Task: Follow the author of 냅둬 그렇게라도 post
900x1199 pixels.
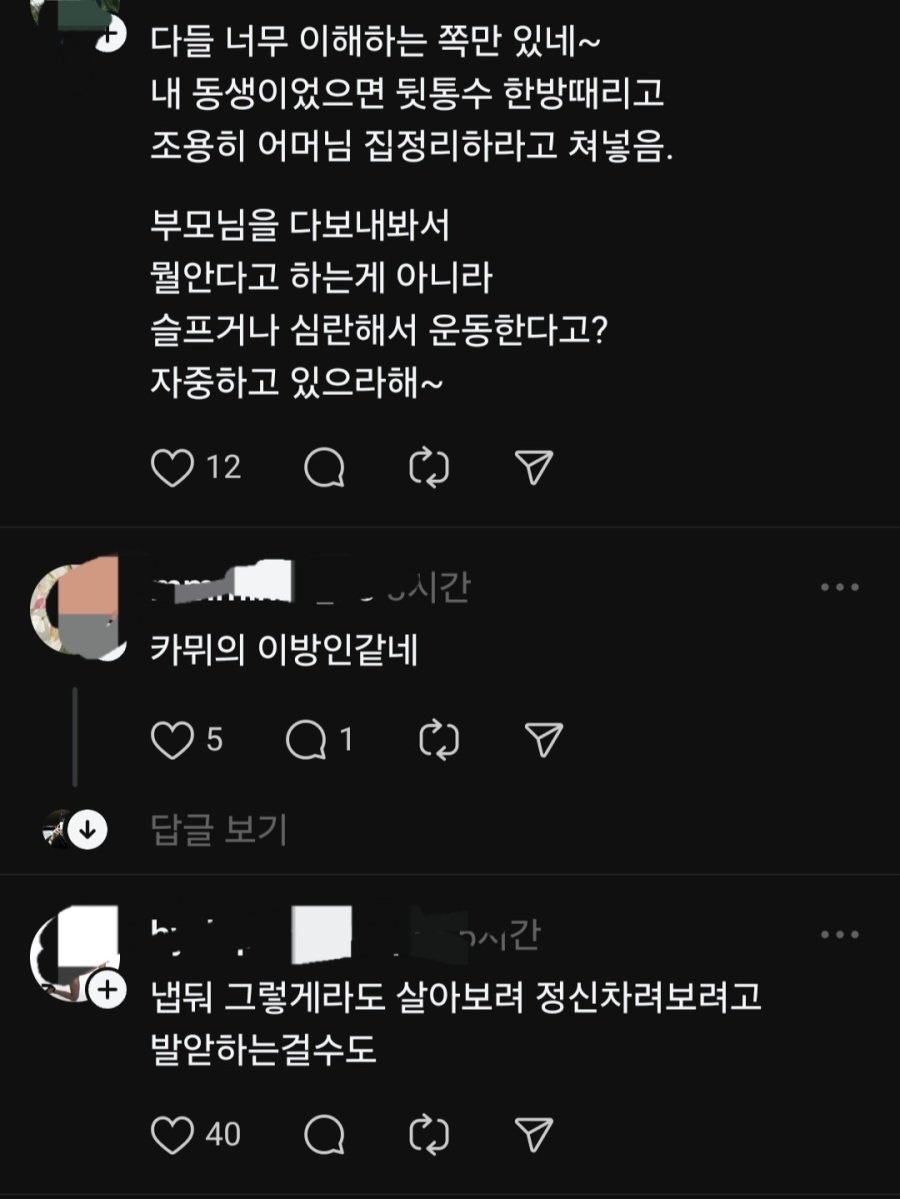Action: (106, 992)
